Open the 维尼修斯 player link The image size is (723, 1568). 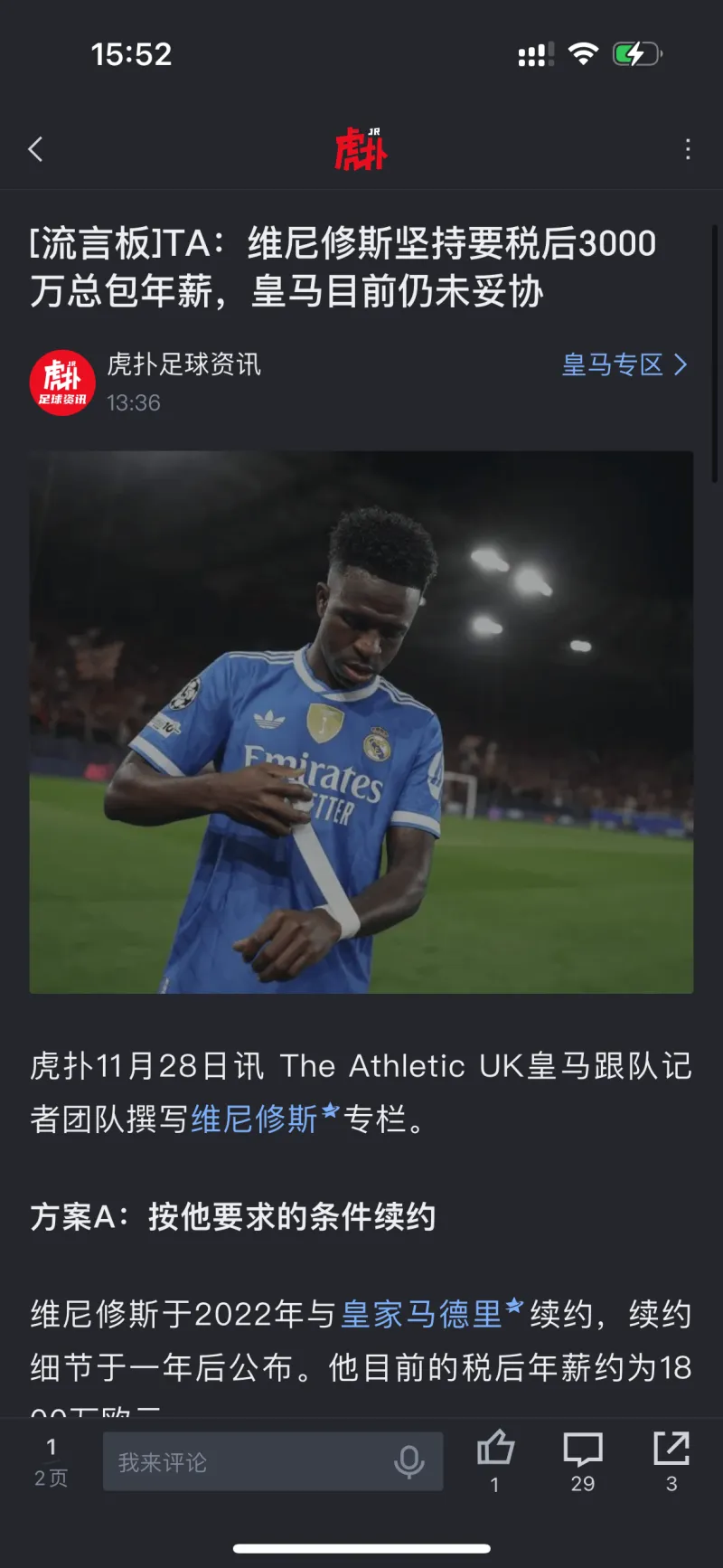coord(255,1119)
